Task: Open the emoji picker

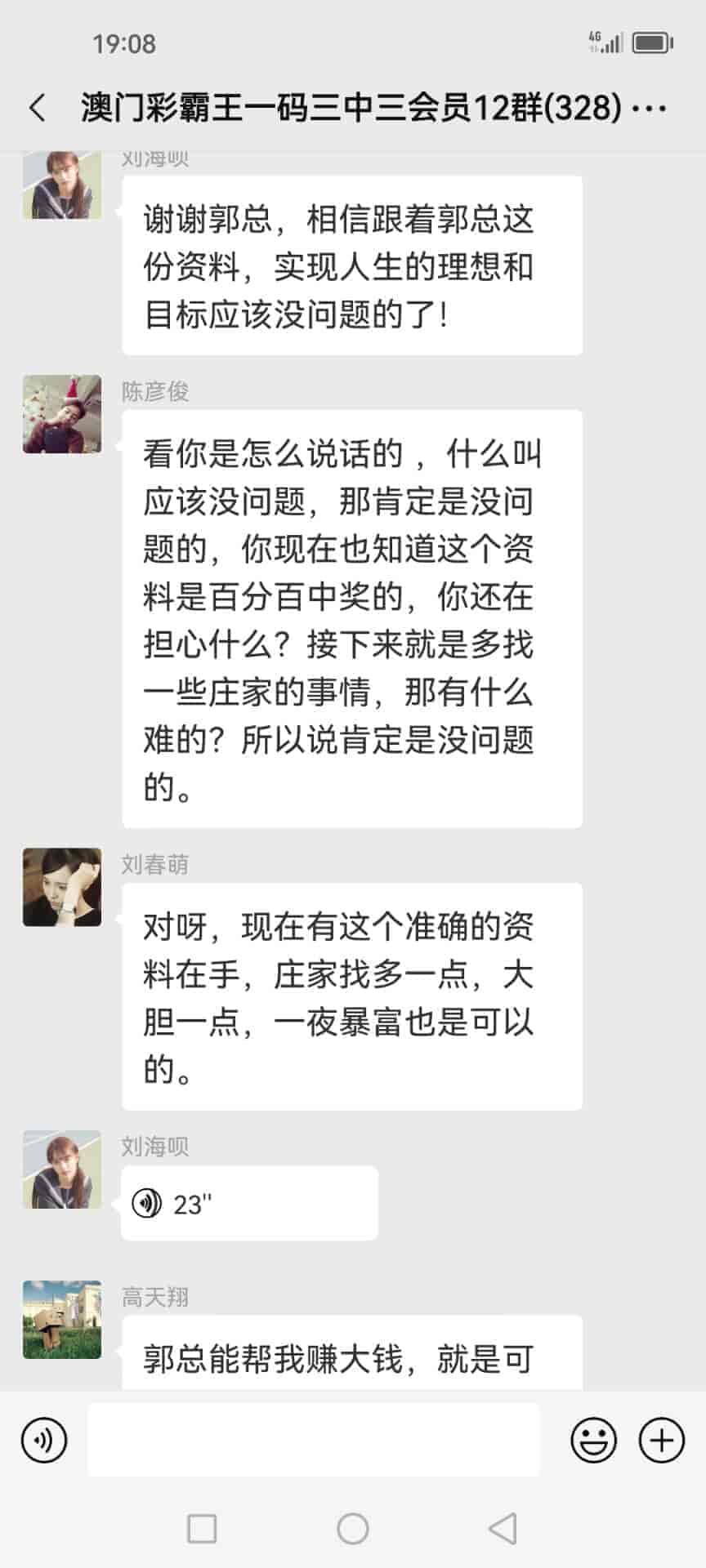Action: tap(593, 1440)
